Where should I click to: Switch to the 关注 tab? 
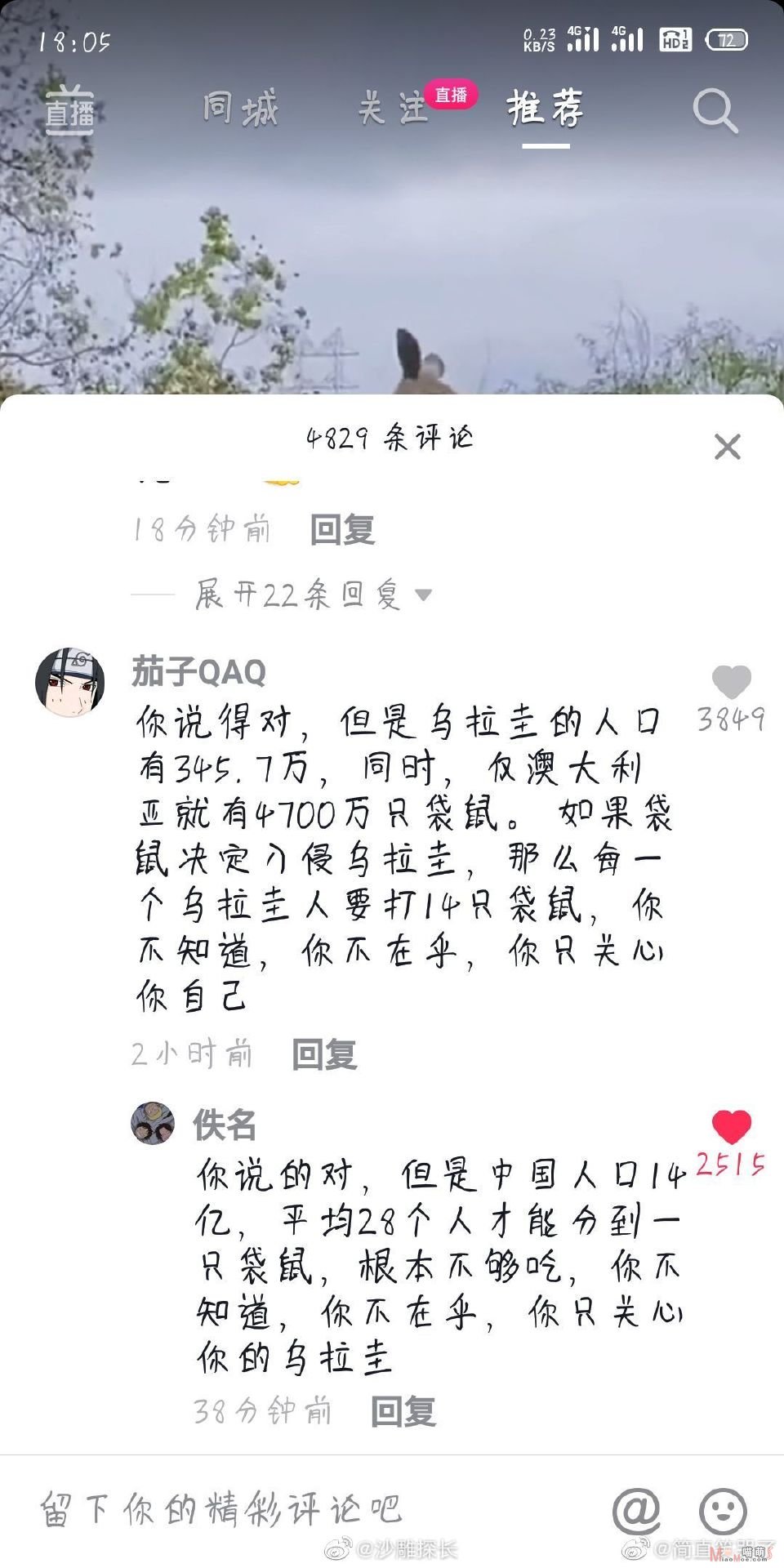point(394,108)
